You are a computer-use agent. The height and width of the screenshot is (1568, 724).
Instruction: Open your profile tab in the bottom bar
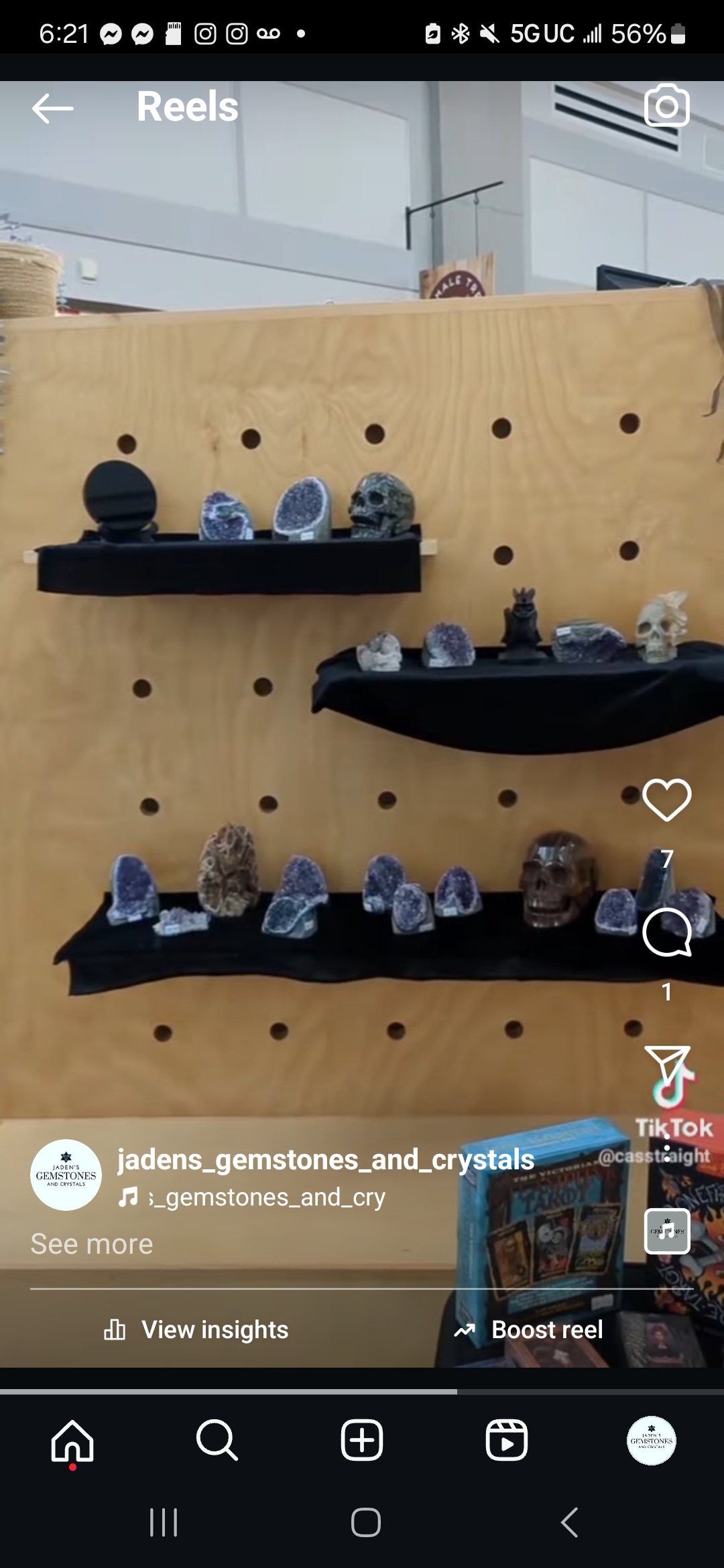(x=651, y=1440)
